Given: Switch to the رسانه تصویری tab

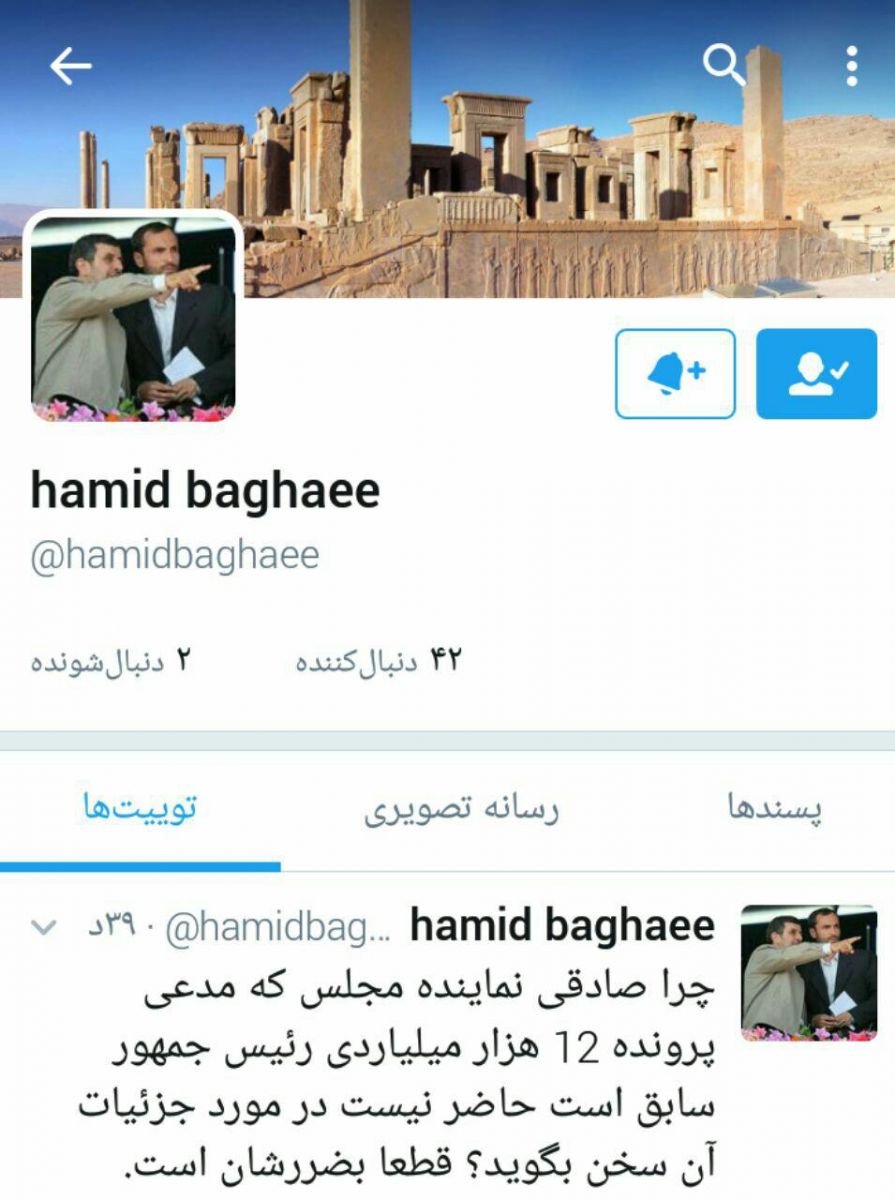Looking at the screenshot, I should tap(461, 809).
